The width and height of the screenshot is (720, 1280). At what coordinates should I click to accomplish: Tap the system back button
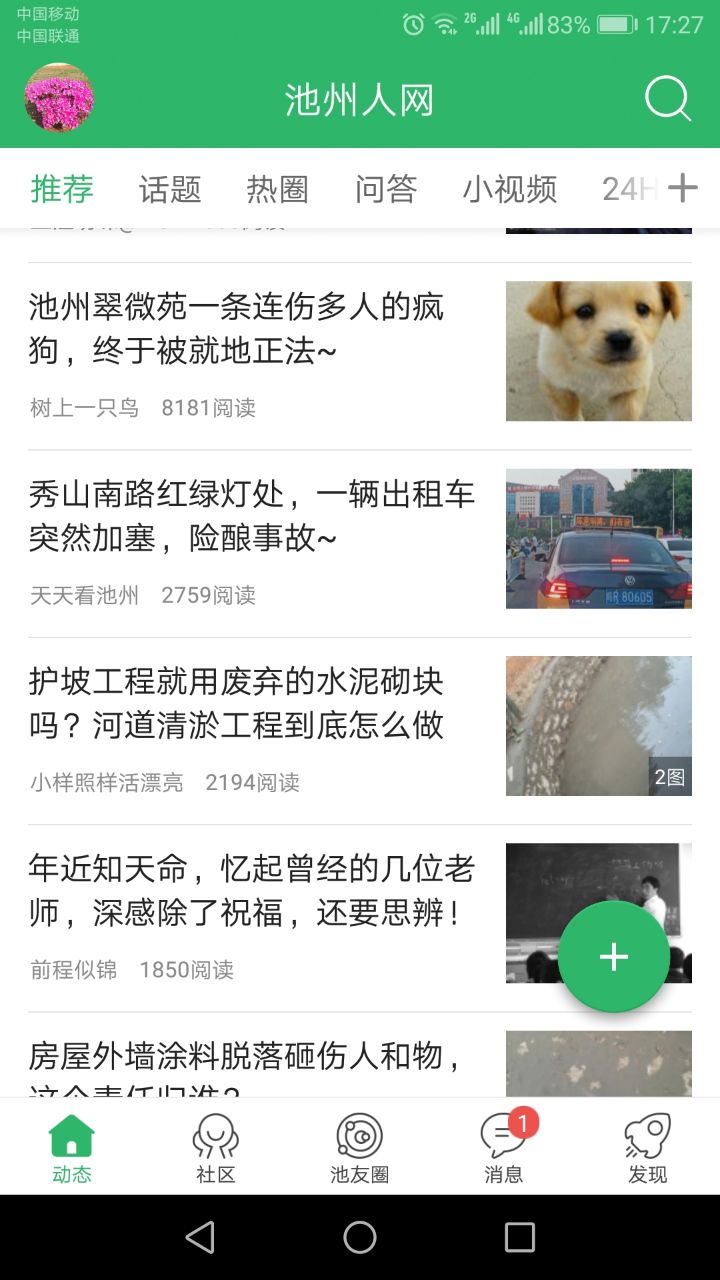[200, 1237]
